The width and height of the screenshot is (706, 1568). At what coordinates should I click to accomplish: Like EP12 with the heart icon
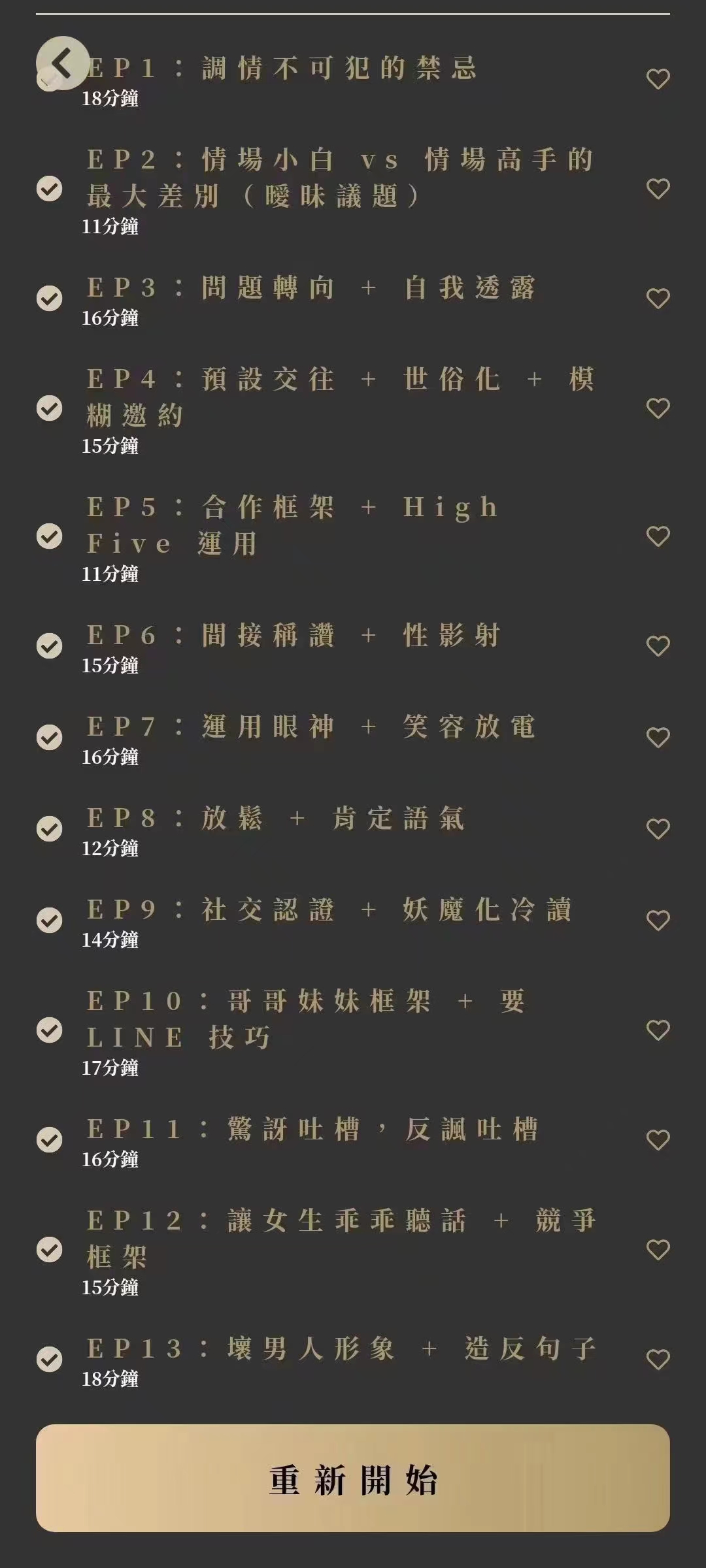[658, 1250]
